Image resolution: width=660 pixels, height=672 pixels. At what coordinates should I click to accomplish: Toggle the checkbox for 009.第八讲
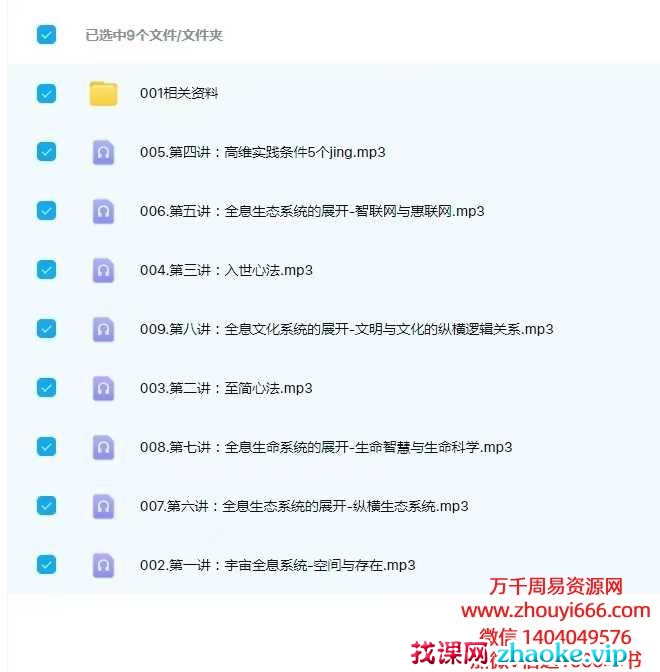coord(46,329)
